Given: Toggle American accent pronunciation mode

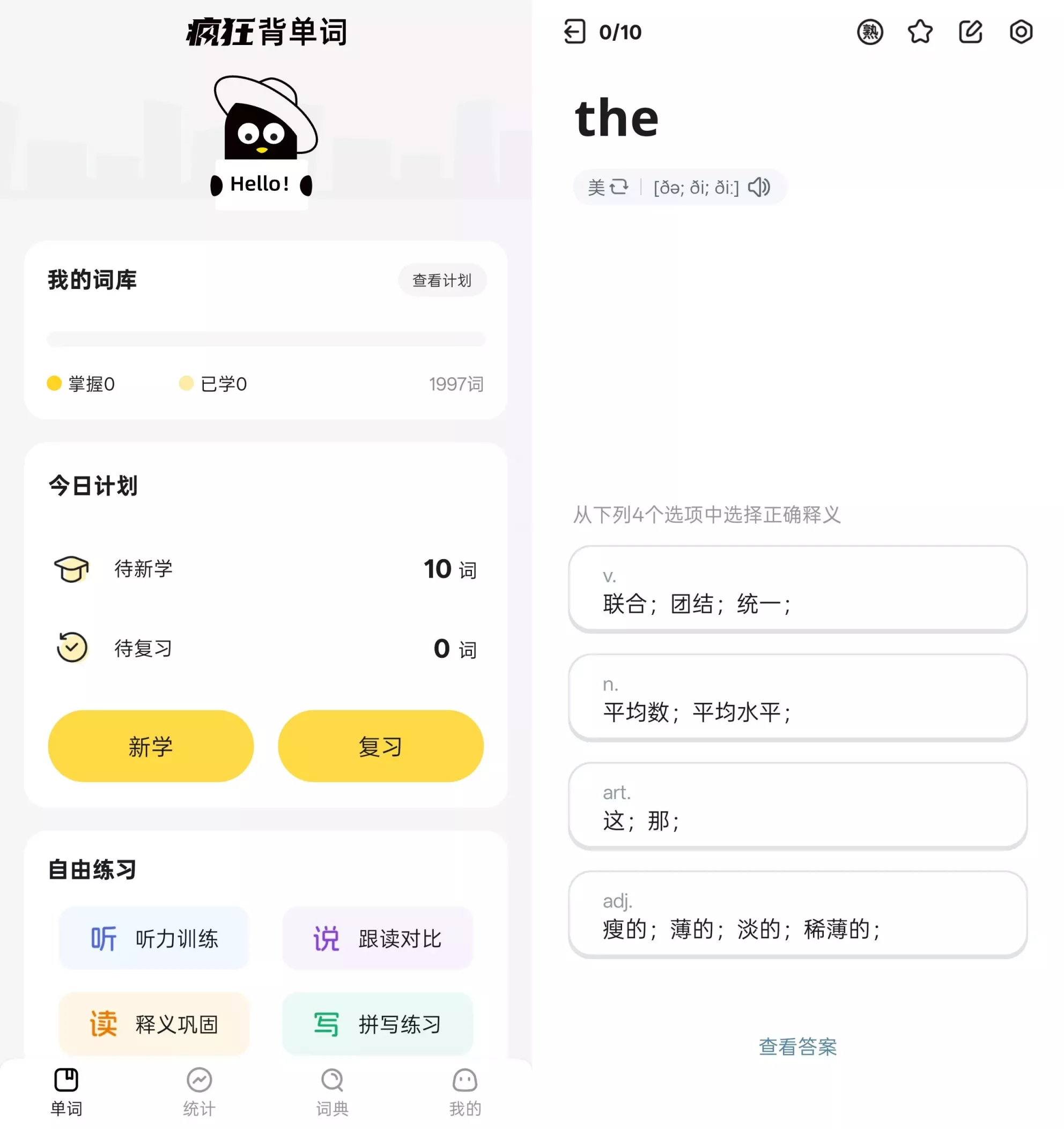Looking at the screenshot, I should point(605,187).
